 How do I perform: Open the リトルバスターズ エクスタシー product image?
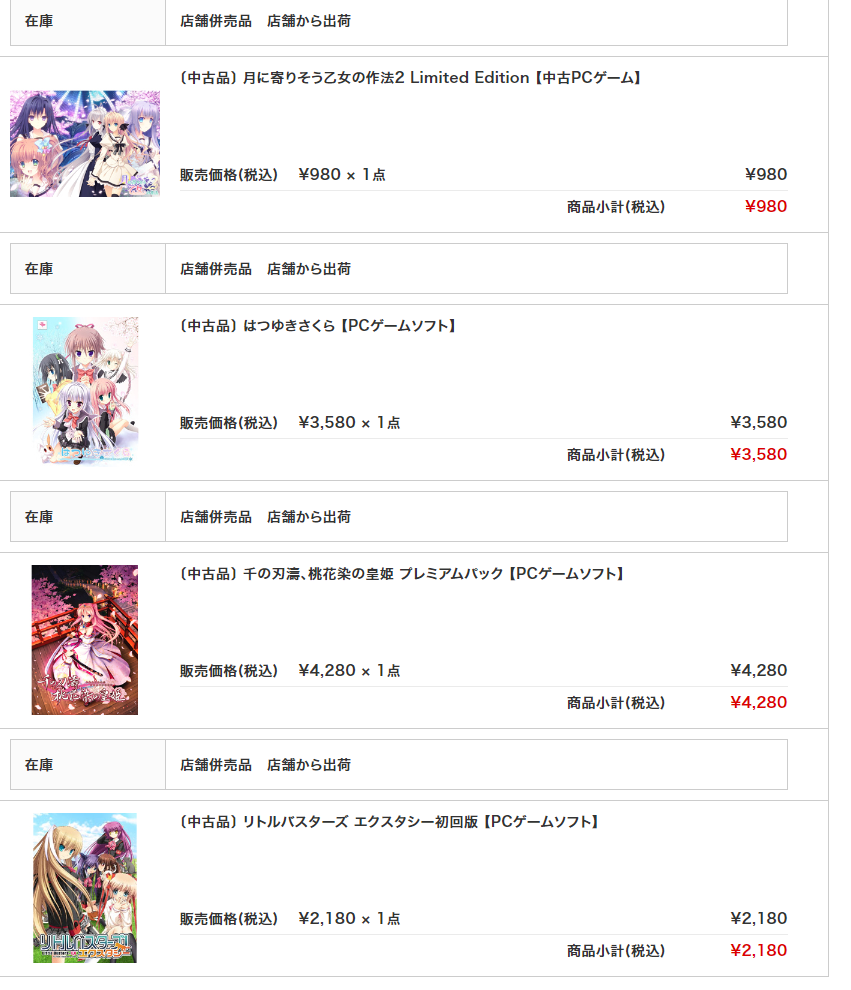[85, 887]
